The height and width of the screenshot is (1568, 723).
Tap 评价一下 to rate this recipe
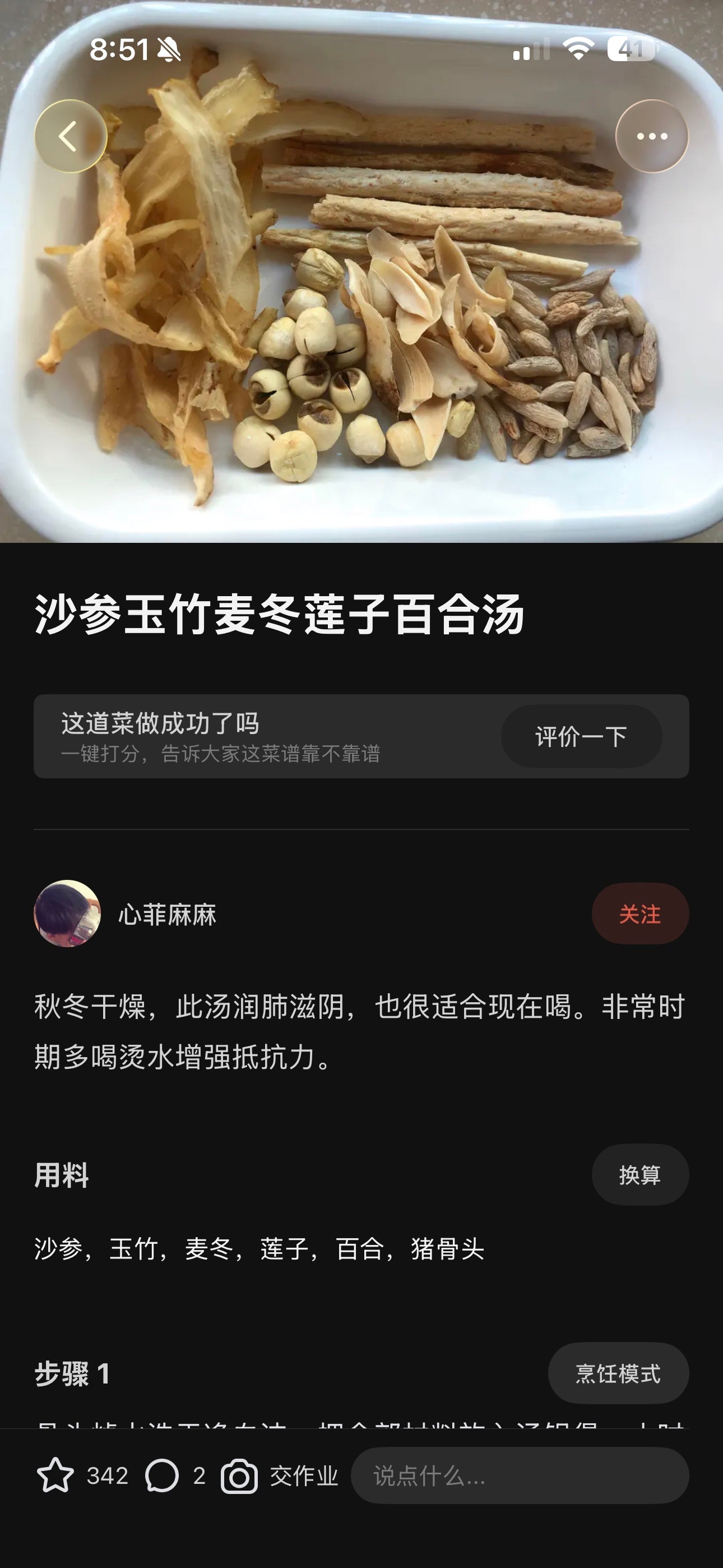[581, 736]
